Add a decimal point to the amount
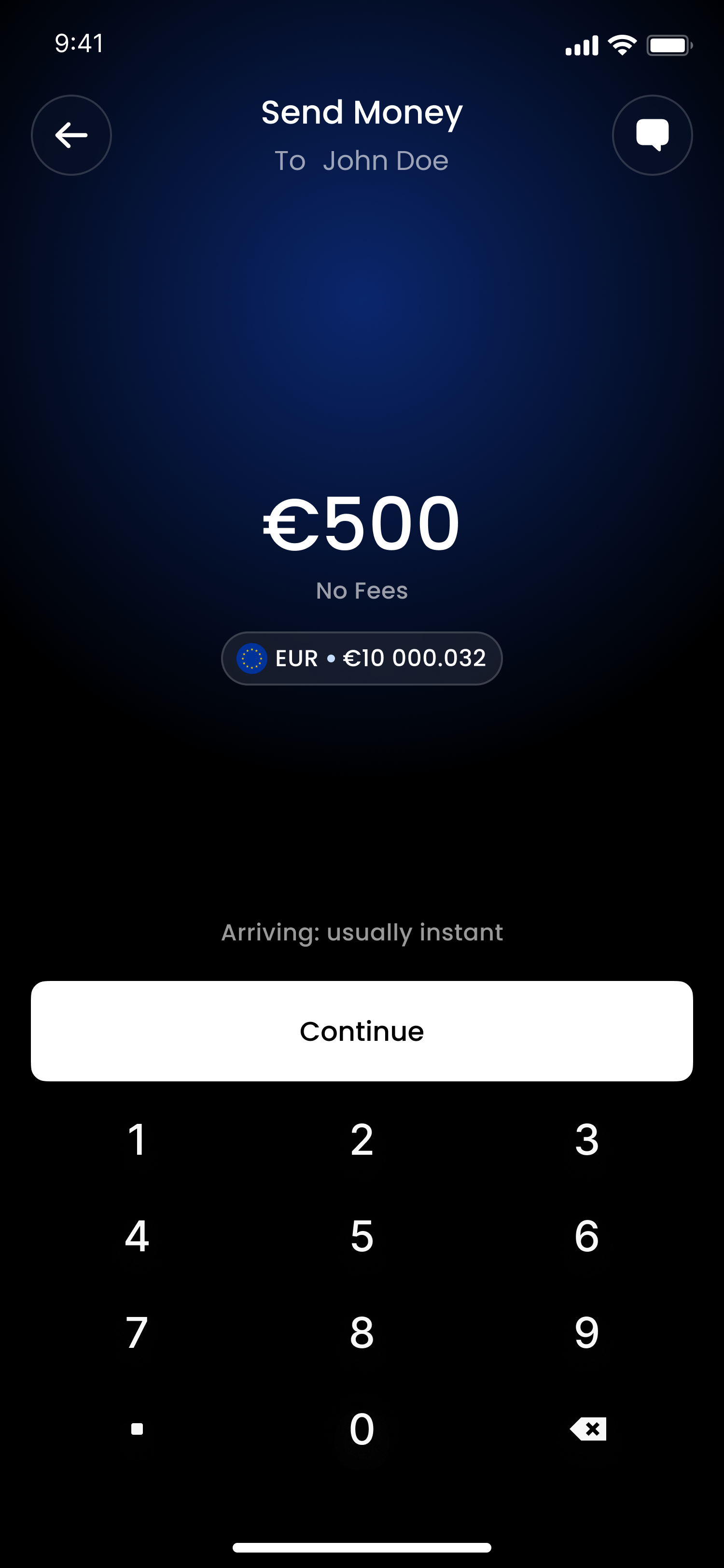This screenshot has width=724, height=1568. click(x=137, y=1428)
